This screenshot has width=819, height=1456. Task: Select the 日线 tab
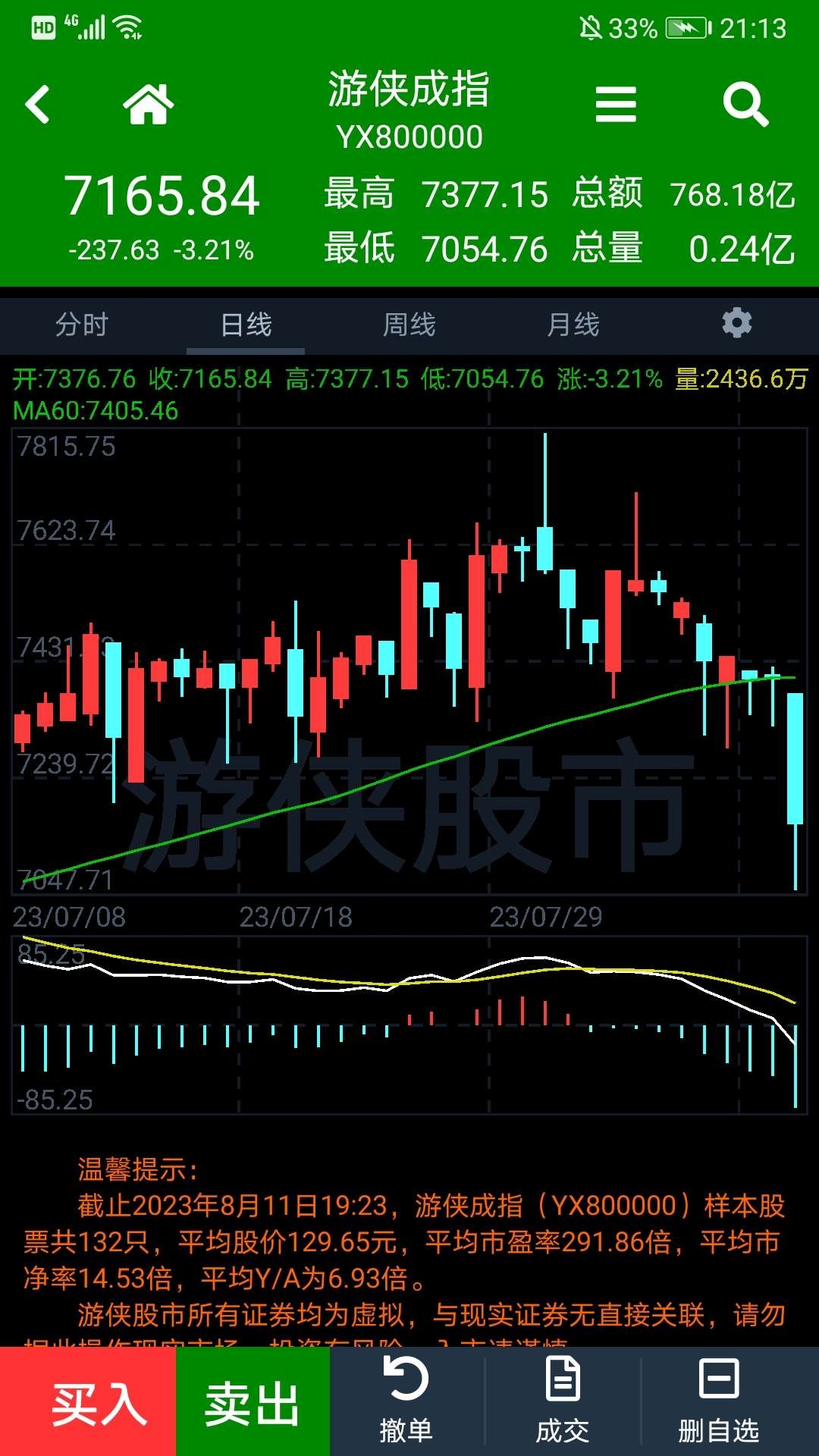[246, 325]
